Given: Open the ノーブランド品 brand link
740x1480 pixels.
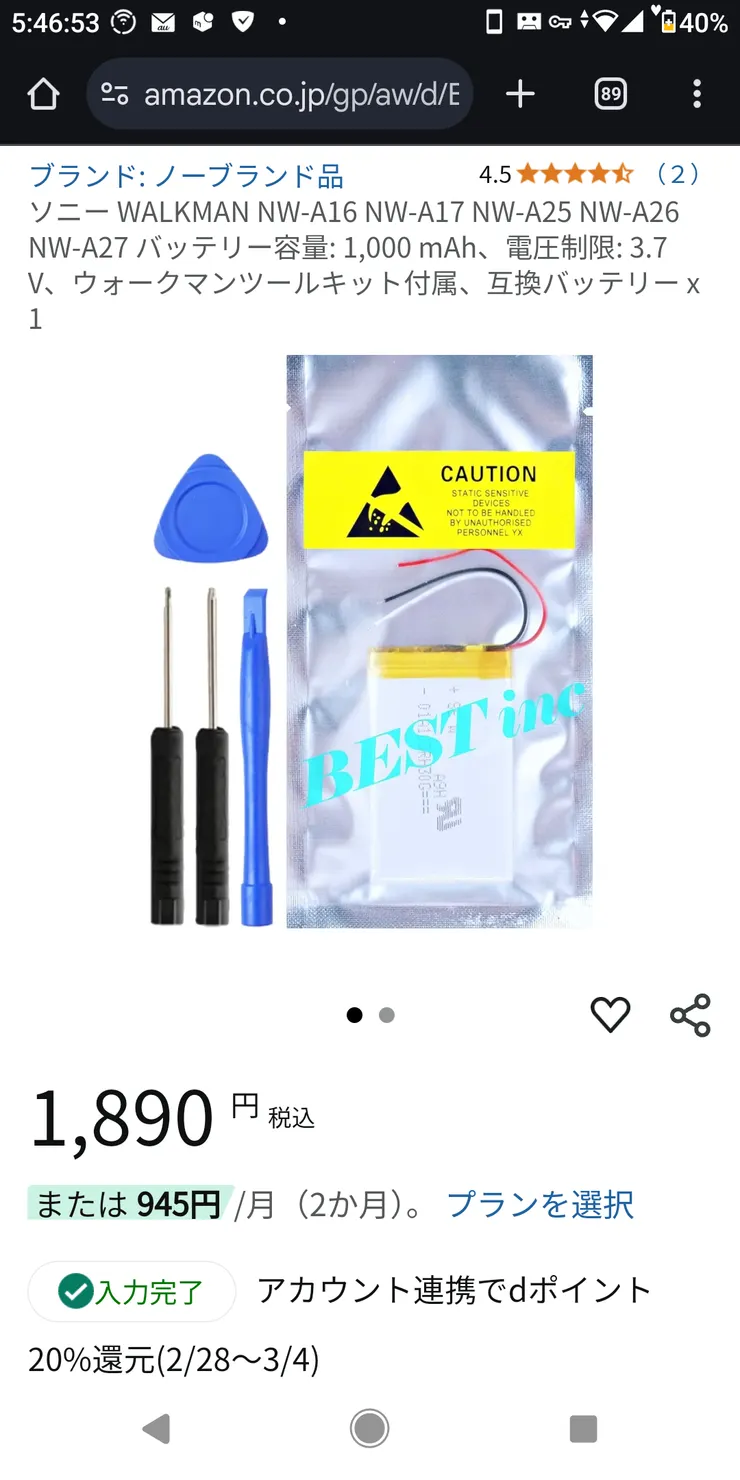Looking at the screenshot, I should click(x=187, y=176).
